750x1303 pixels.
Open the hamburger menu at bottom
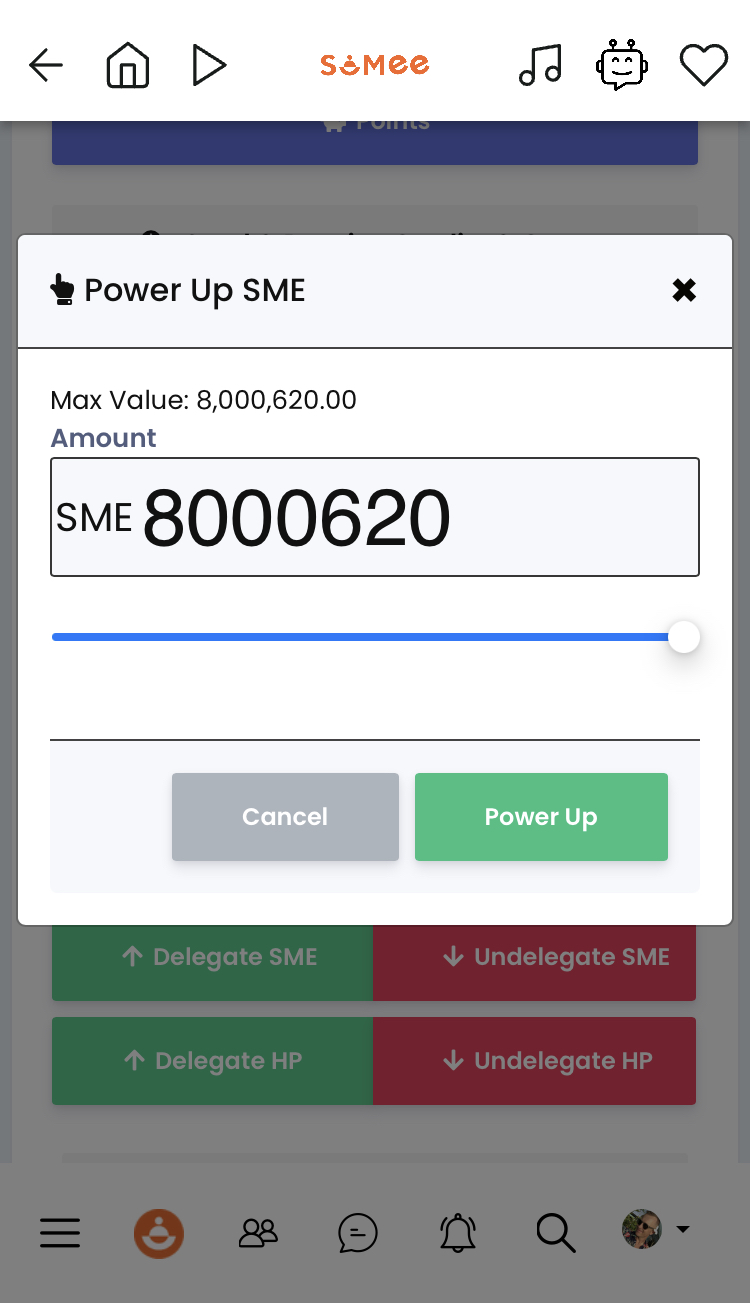click(60, 1232)
